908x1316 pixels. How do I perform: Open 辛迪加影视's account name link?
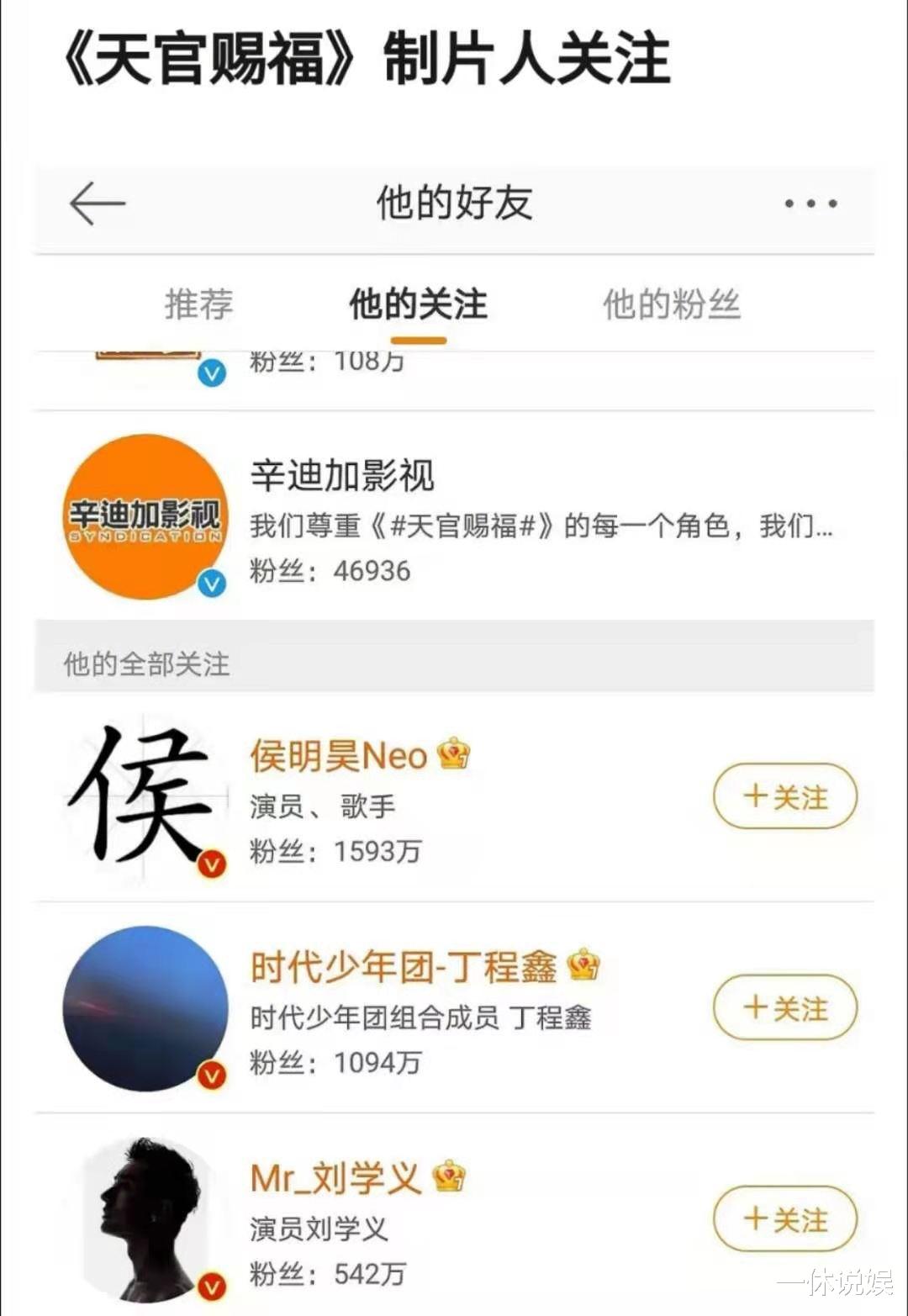(342, 475)
